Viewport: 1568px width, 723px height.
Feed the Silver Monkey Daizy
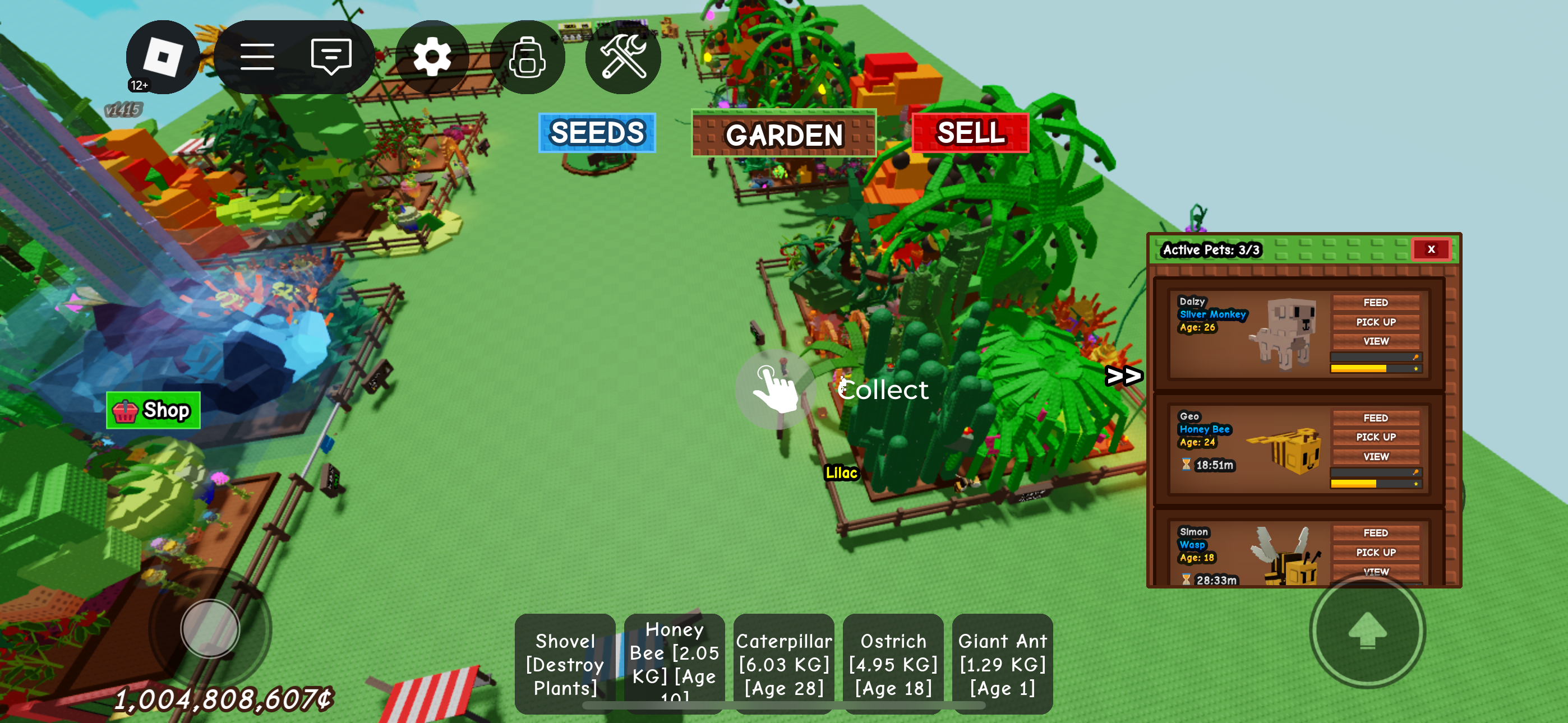pyautogui.click(x=1375, y=303)
